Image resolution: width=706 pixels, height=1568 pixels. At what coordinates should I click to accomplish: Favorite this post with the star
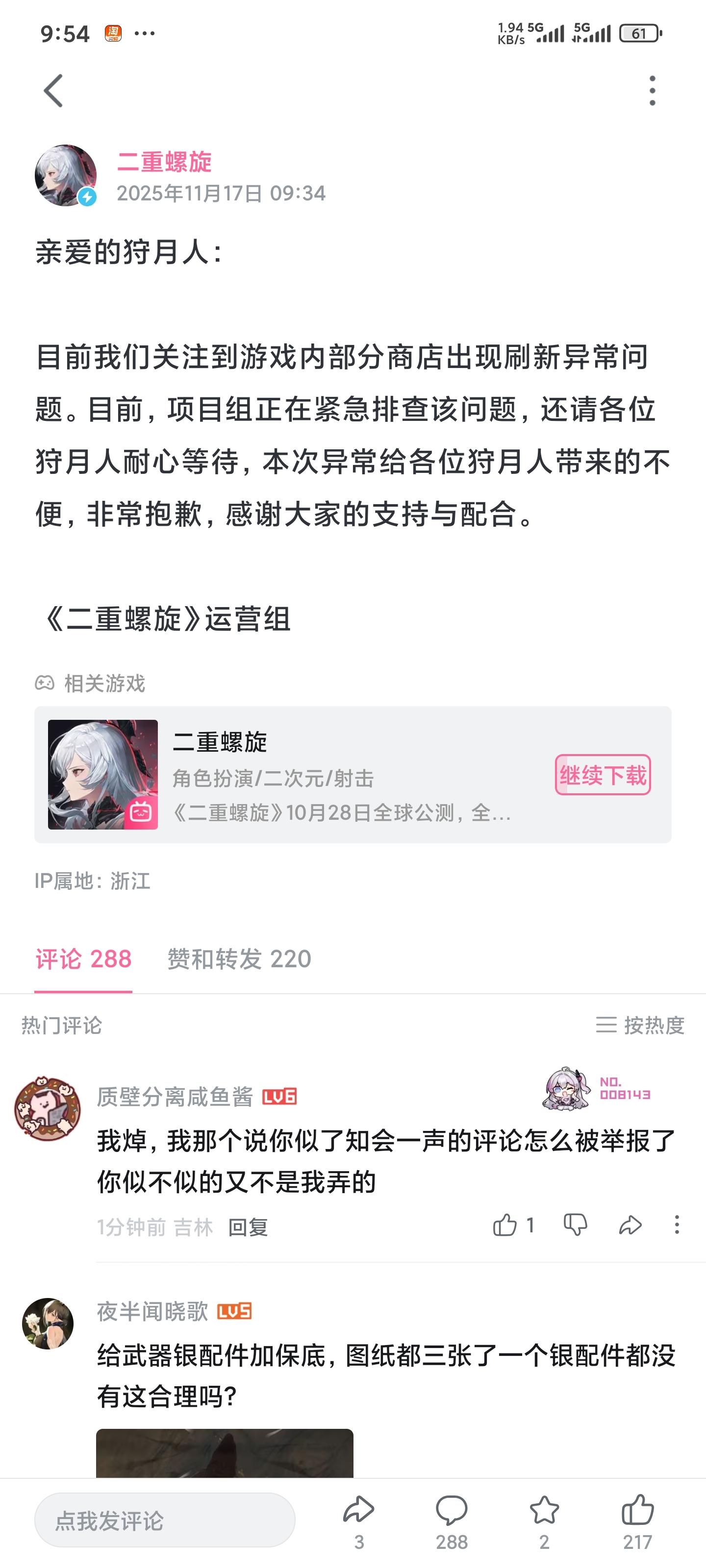tap(544, 1520)
